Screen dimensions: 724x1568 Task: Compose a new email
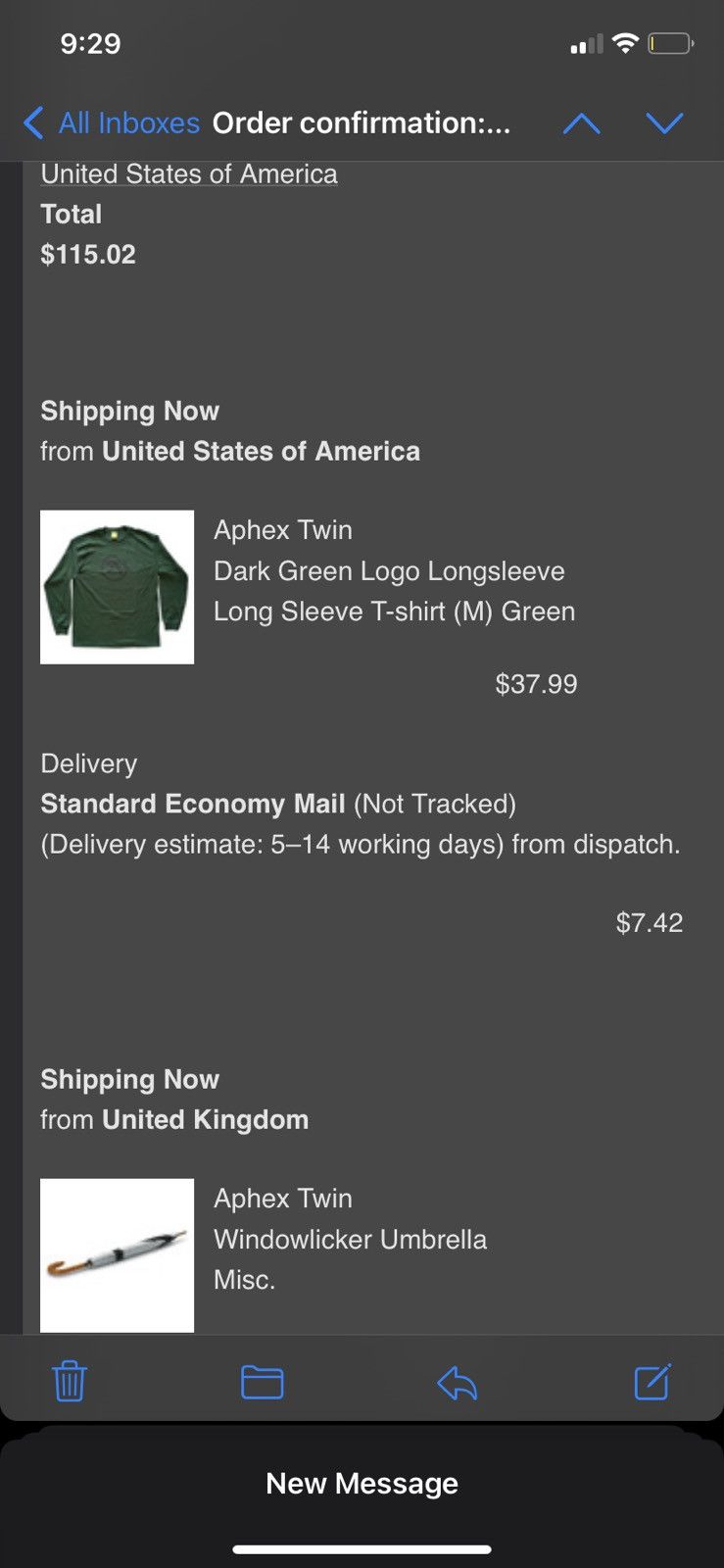652,1382
